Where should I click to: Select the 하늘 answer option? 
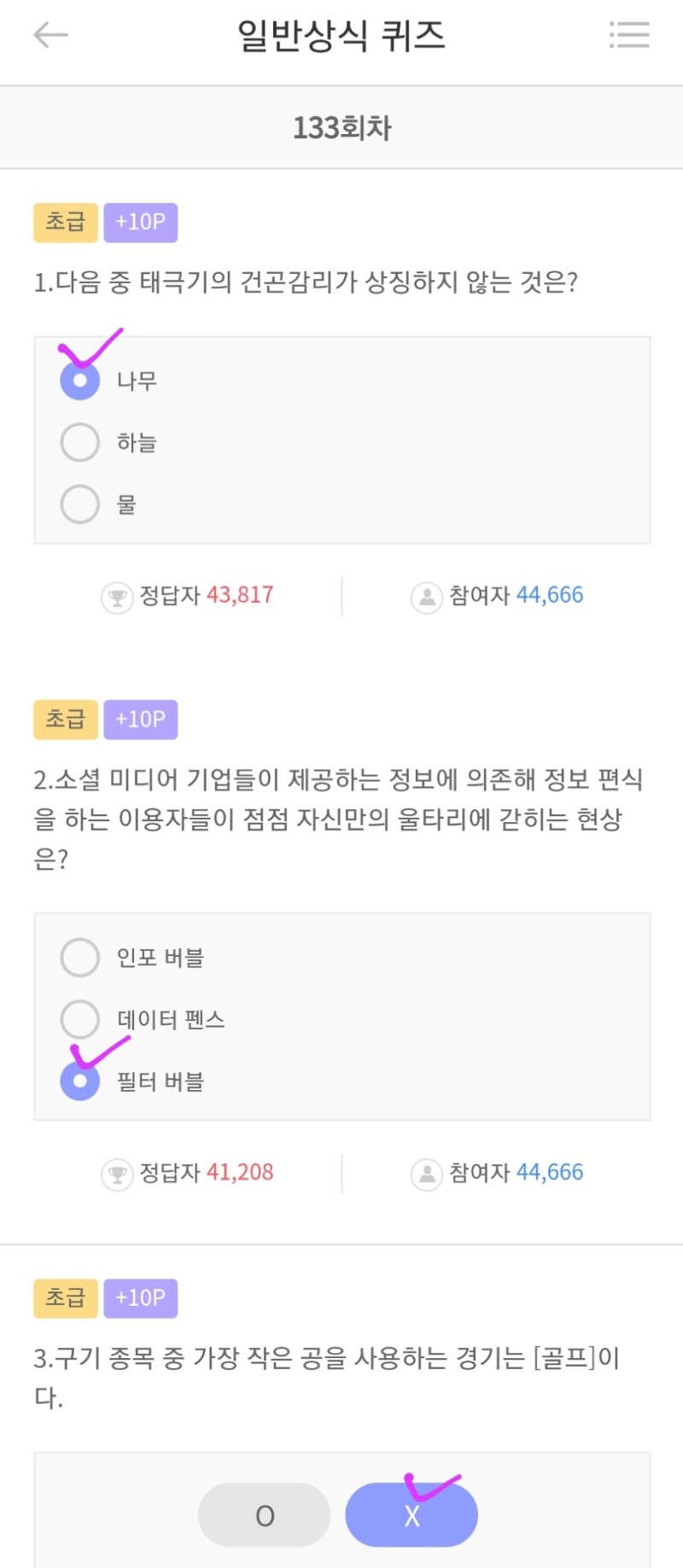(79, 442)
